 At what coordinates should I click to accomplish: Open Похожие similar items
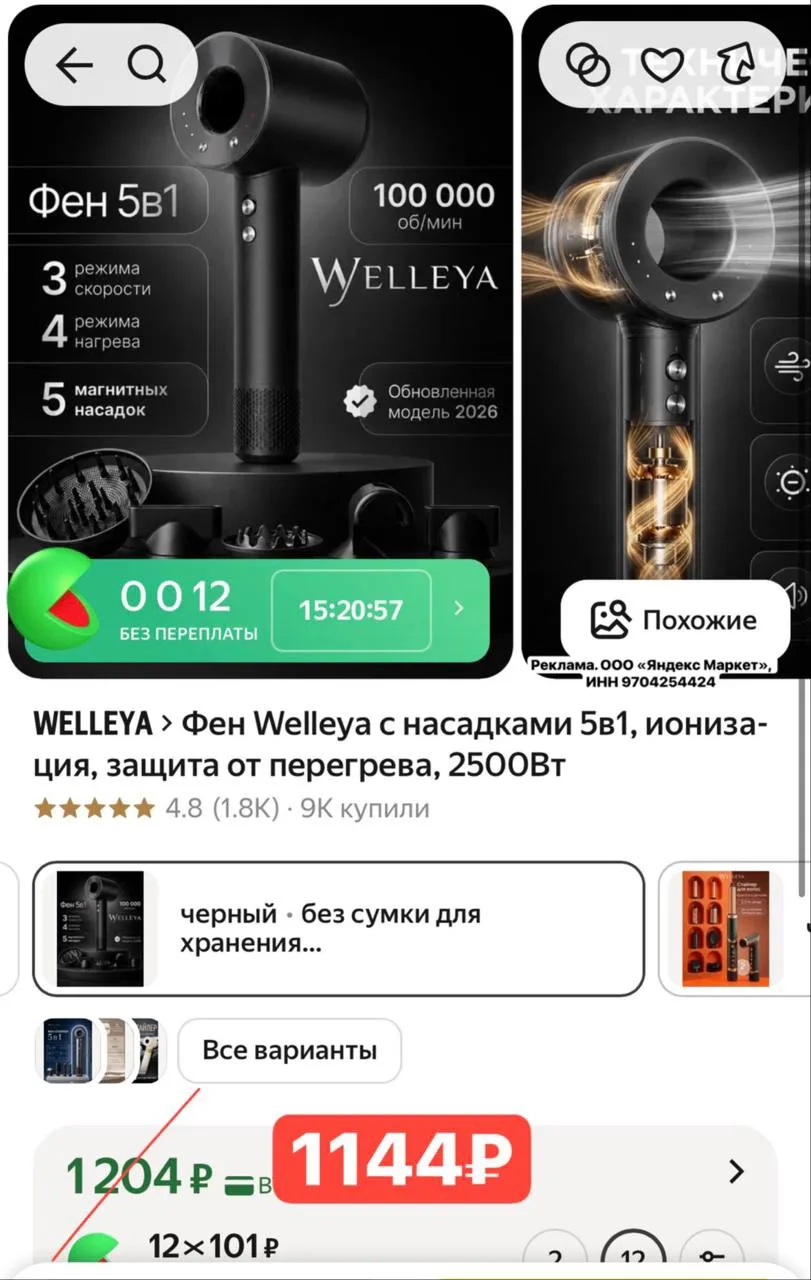click(675, 620)
